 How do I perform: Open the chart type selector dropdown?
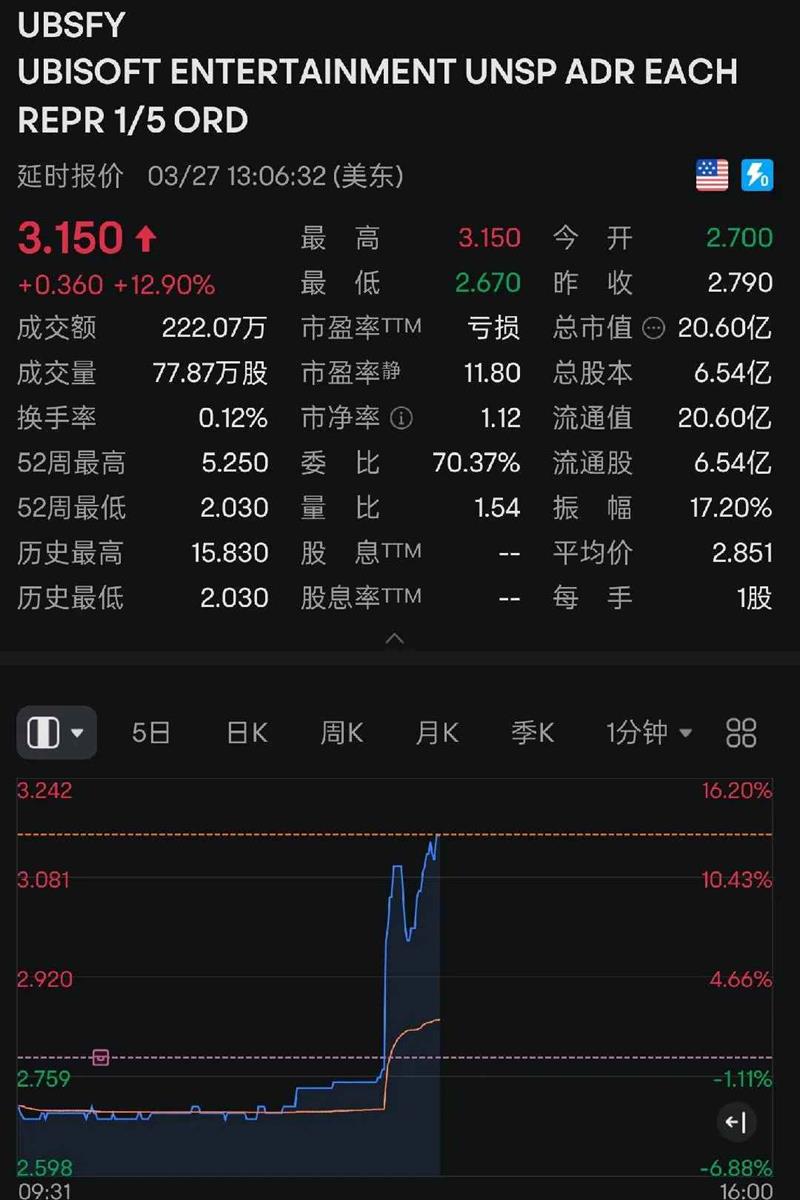(x=56, y=733)
